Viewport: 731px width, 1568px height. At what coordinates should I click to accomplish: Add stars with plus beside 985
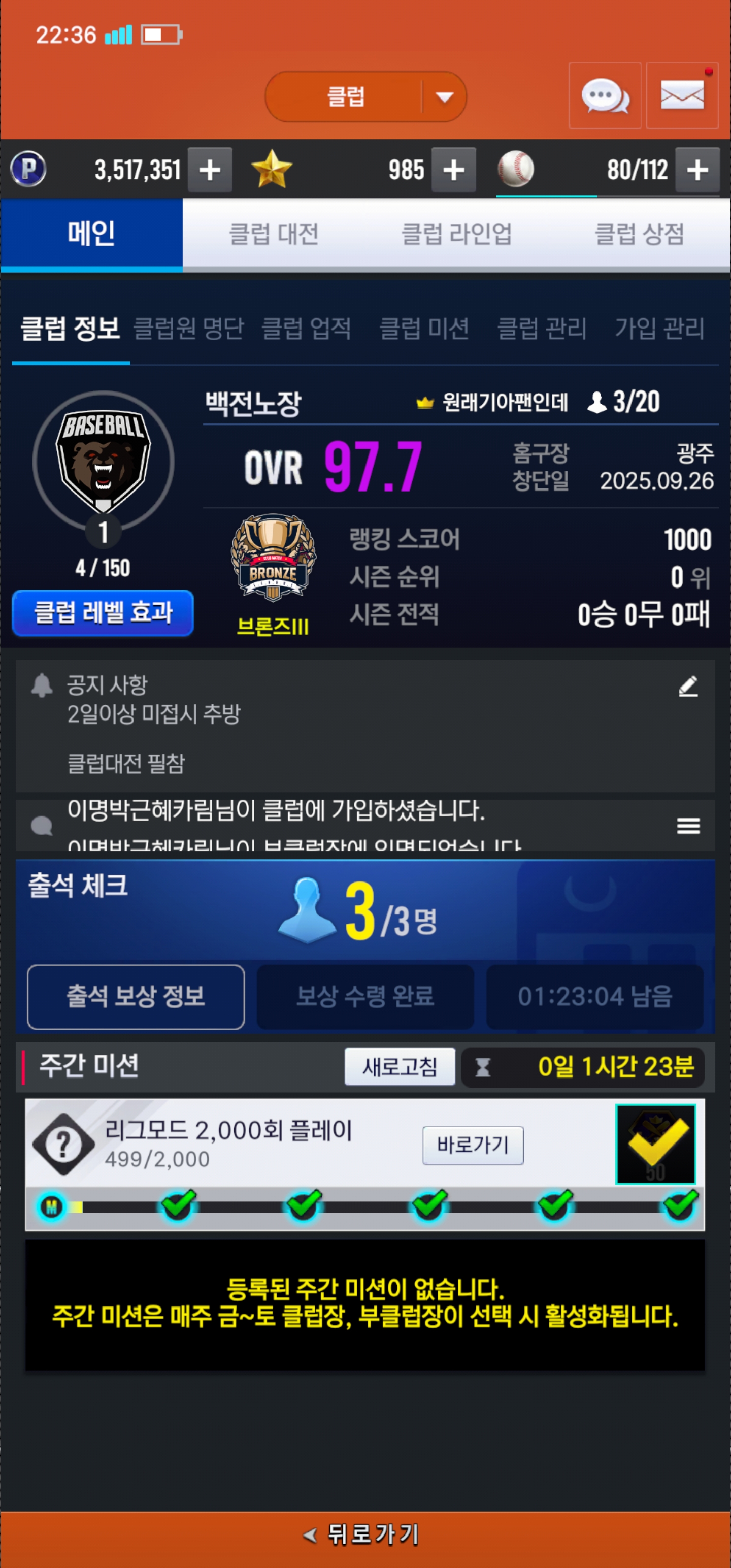[x=453, y=170]
